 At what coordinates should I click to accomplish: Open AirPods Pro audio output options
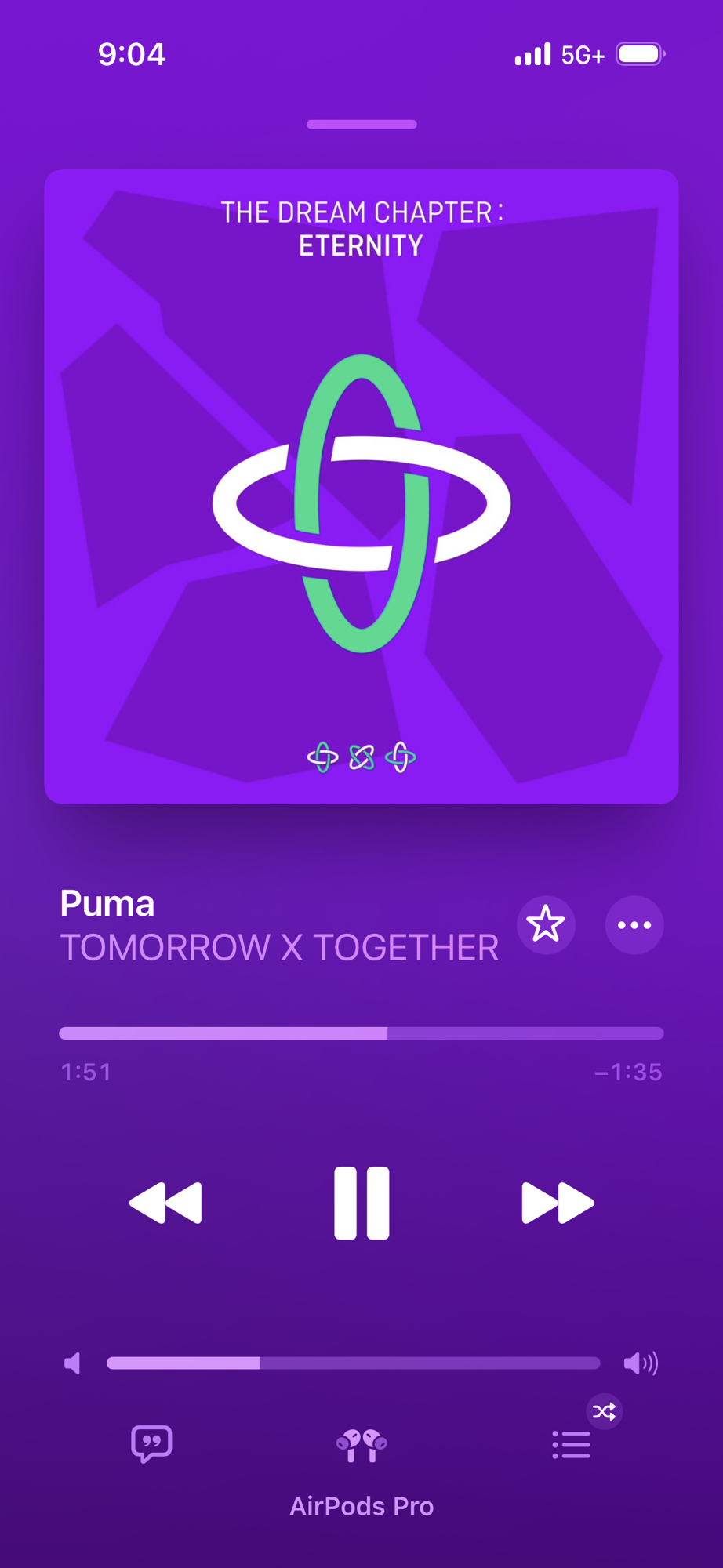(361, 1446)
